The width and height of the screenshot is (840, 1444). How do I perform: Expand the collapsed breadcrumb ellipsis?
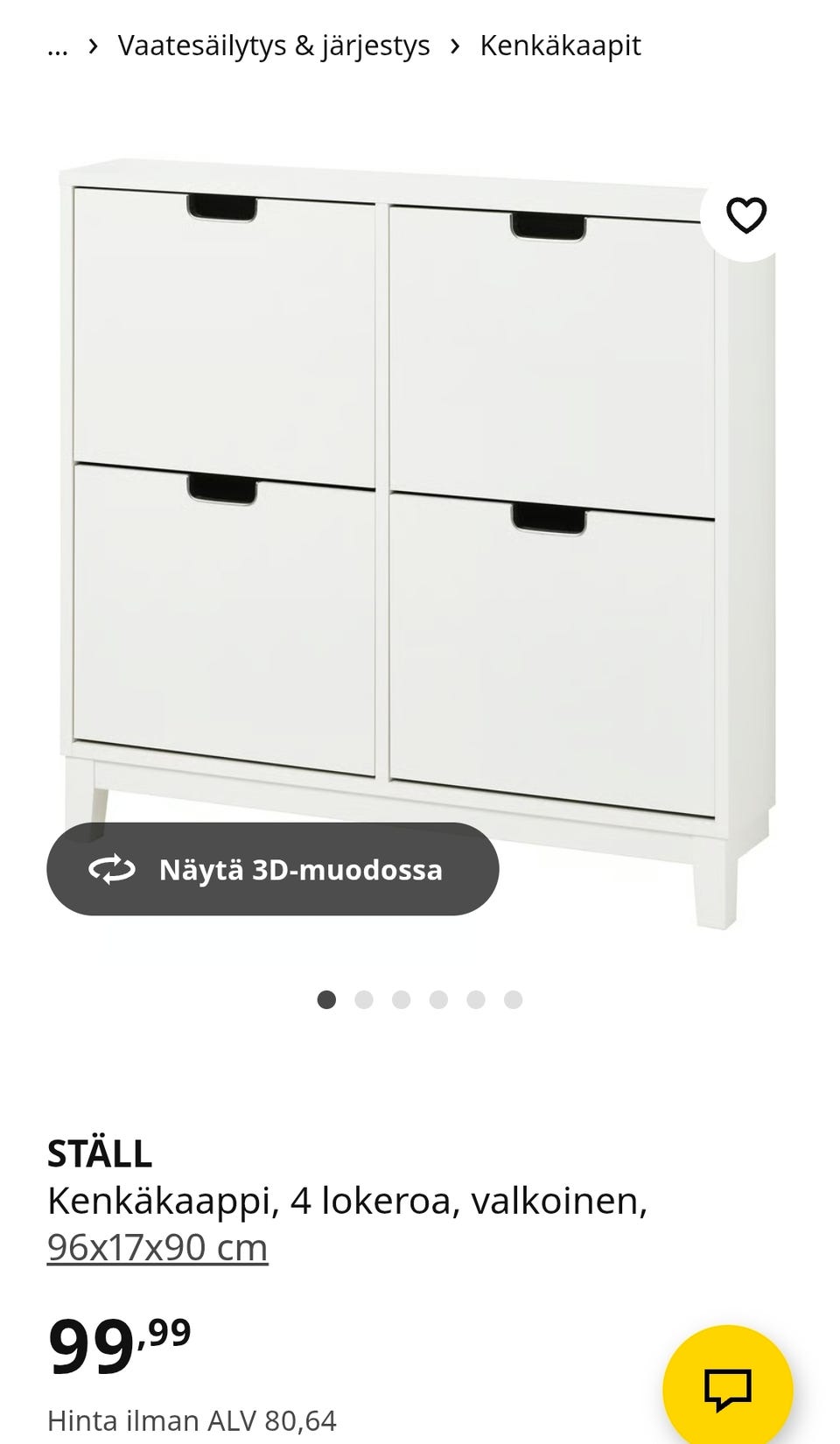pos(58,47)
